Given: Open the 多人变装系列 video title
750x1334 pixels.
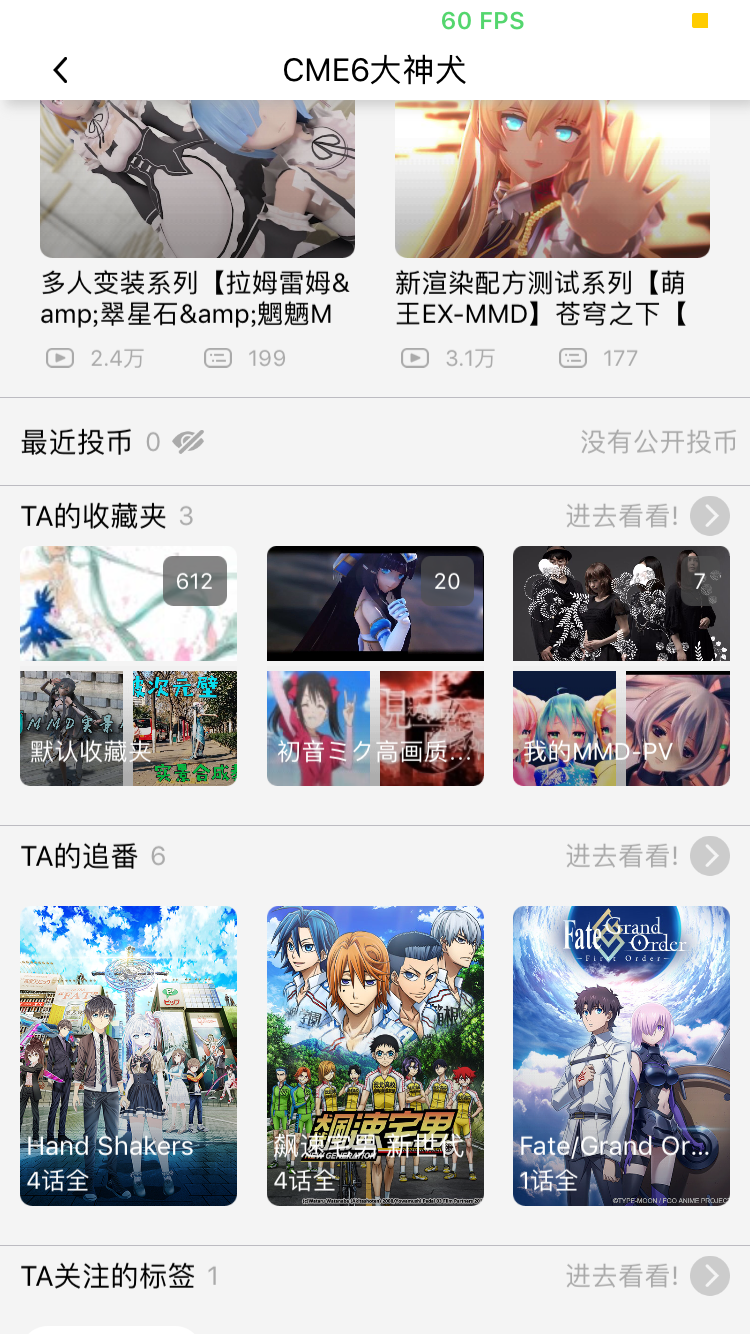Looking at the screenshot, I should tap(196, 297).
